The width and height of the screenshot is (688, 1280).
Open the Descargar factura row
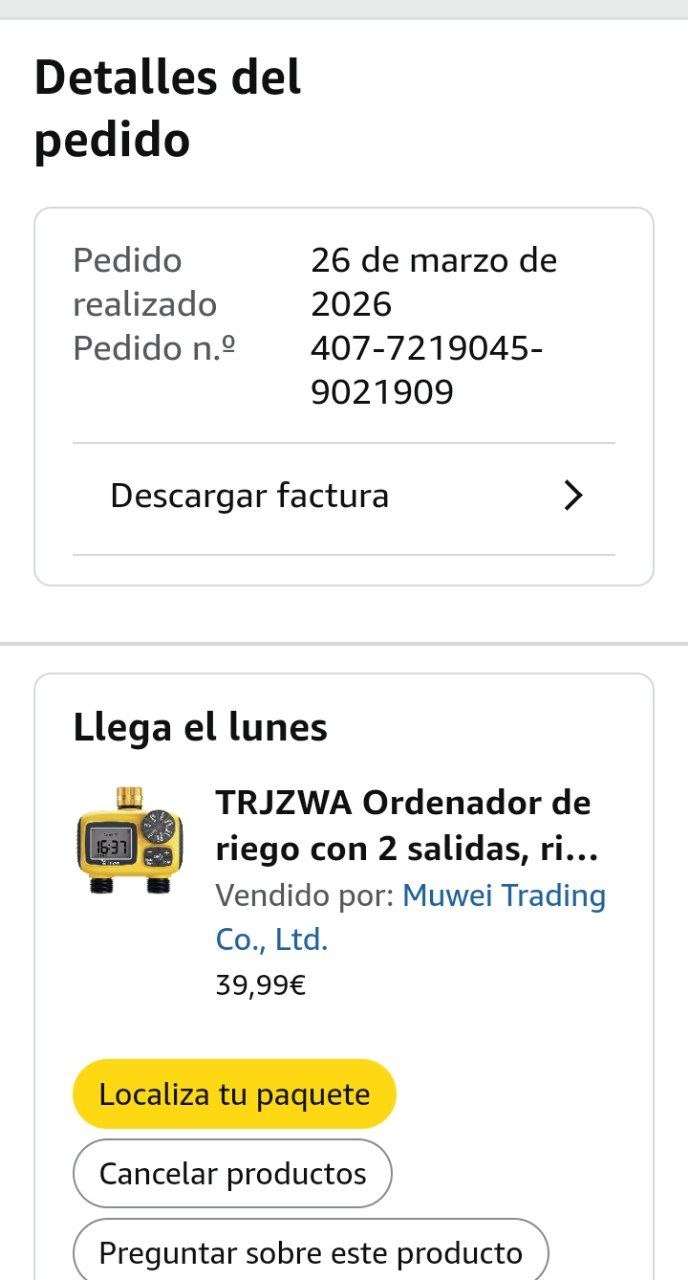343,496
